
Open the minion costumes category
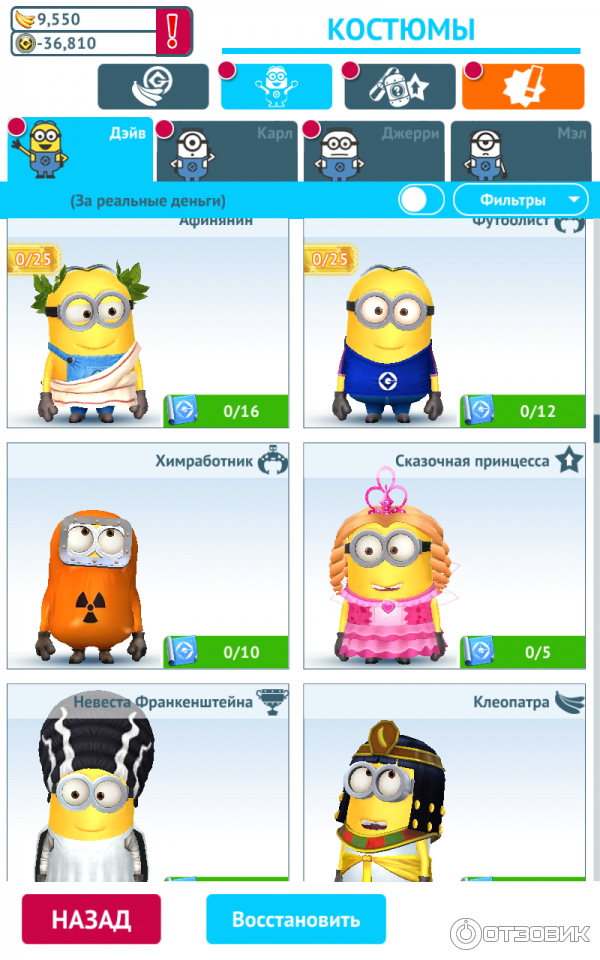point(276,87)
